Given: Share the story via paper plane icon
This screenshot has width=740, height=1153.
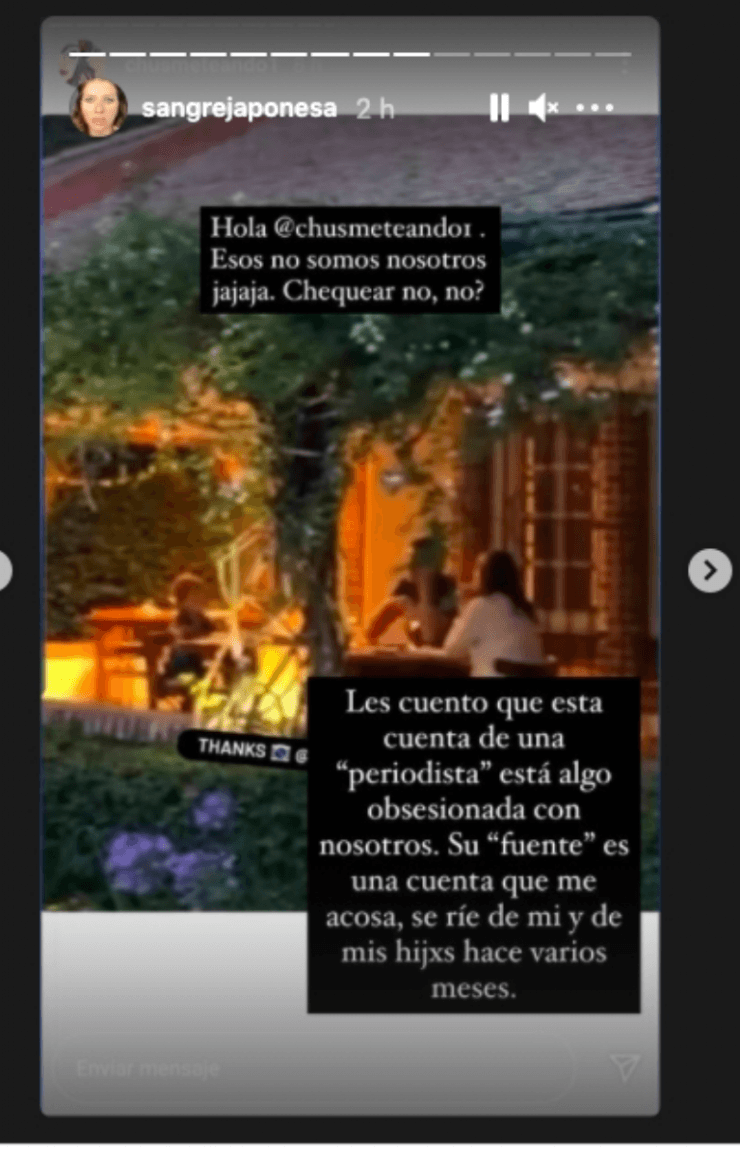Looking at the screenshot, I should 624,1068.
